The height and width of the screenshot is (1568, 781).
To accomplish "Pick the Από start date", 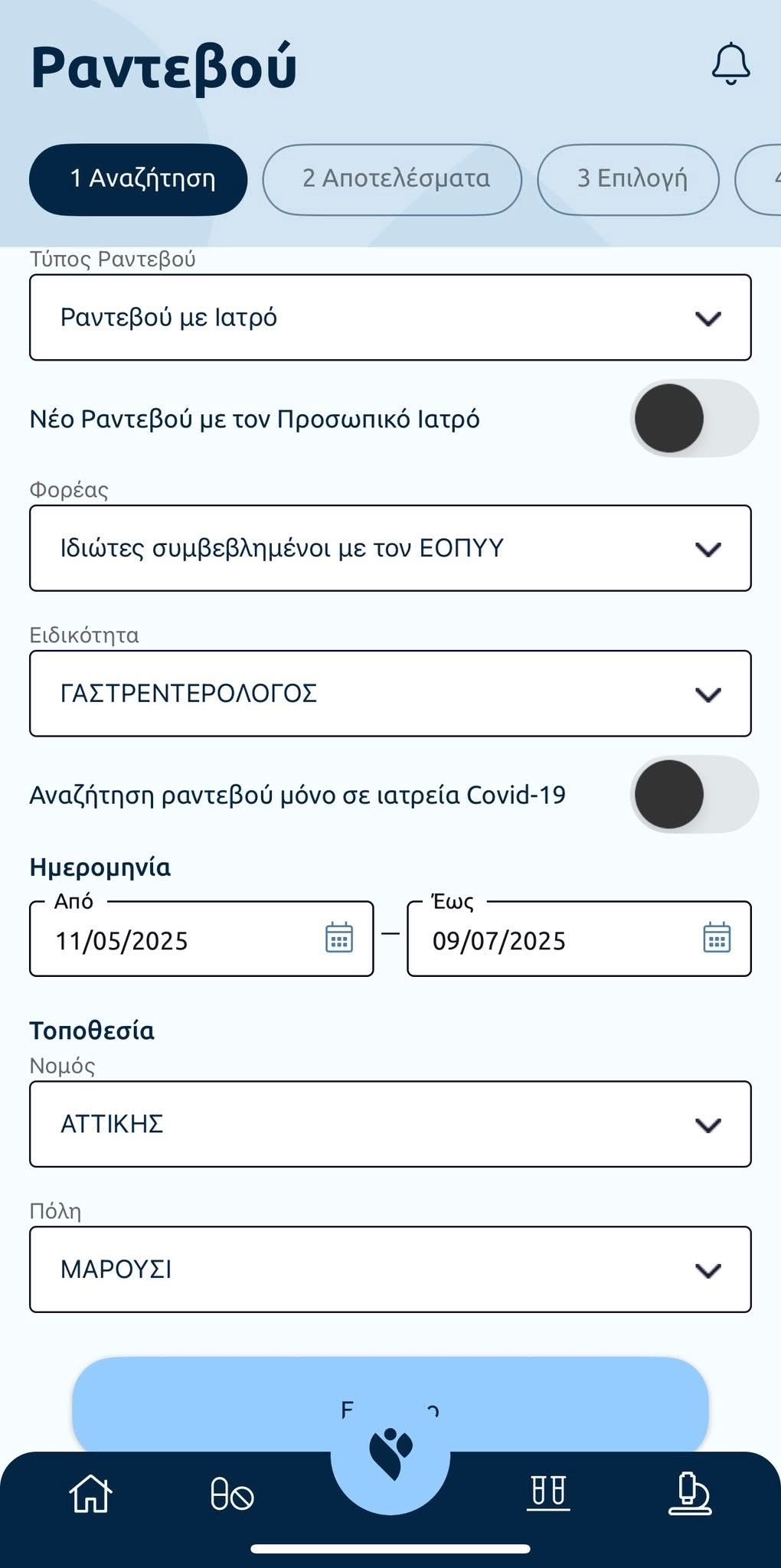I will coord(201,939).
